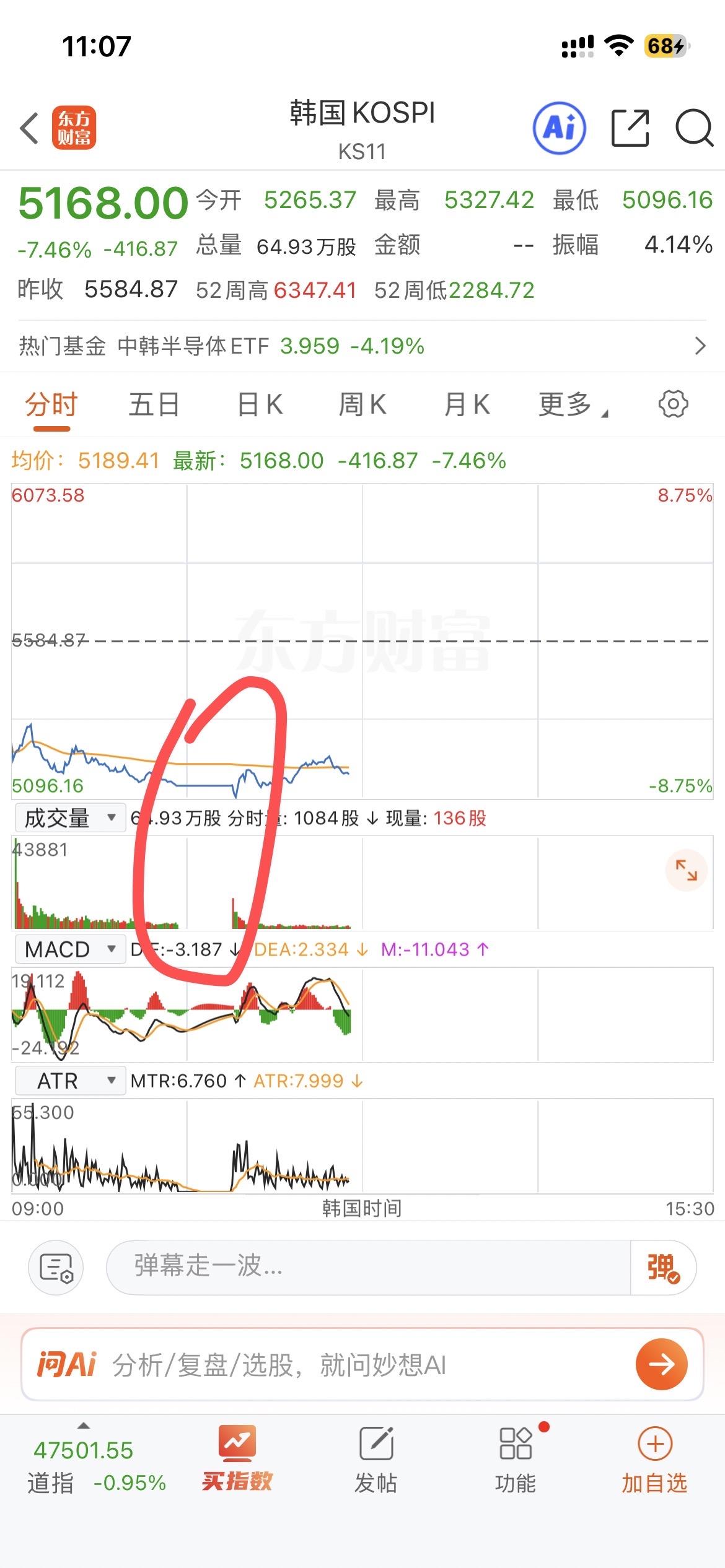Tap the 东方财富 logo icon
This screenshot has height=1568, width=725.
tap(76, 128)
